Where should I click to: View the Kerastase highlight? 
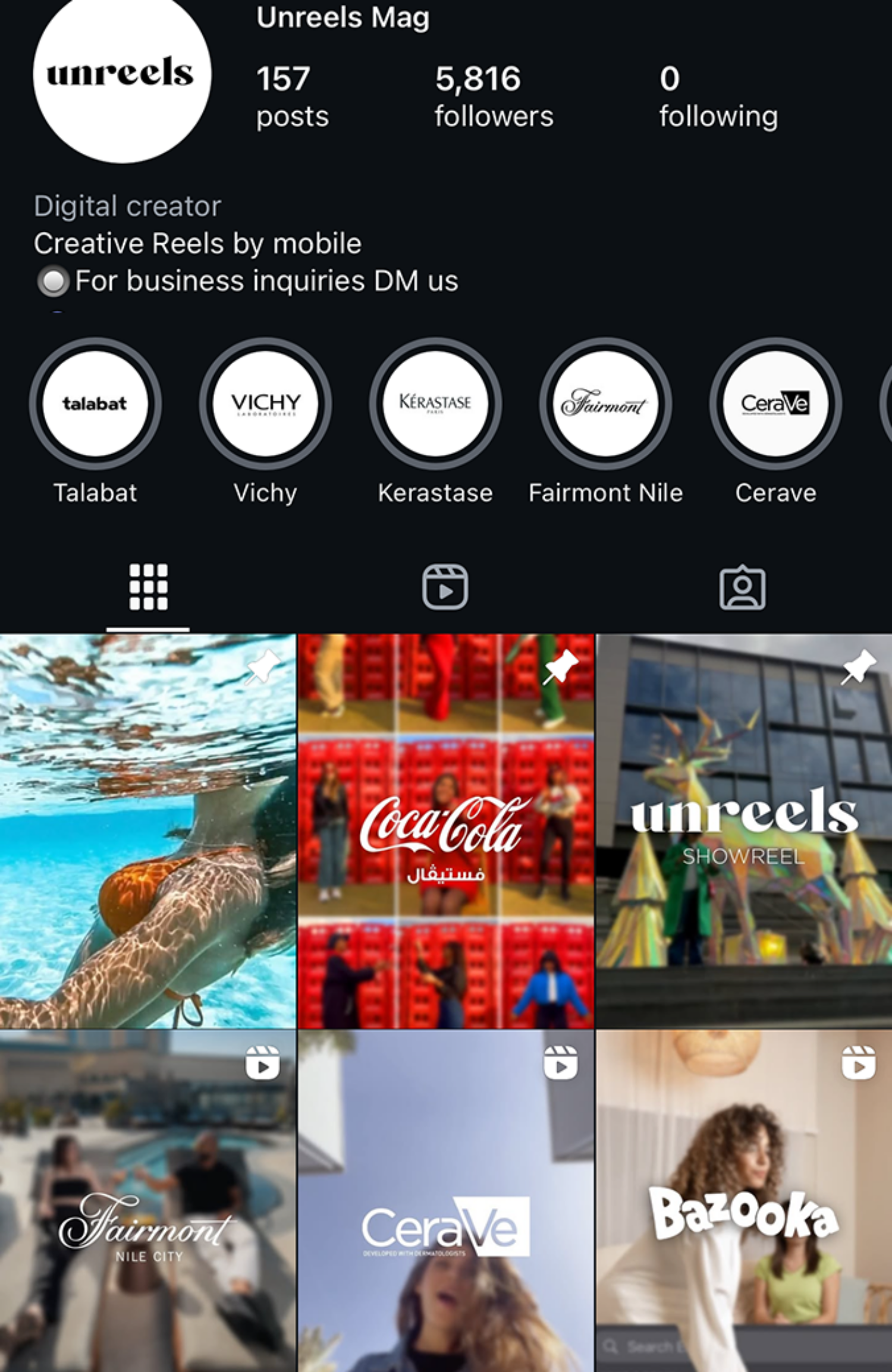click(x=435, y=404)
